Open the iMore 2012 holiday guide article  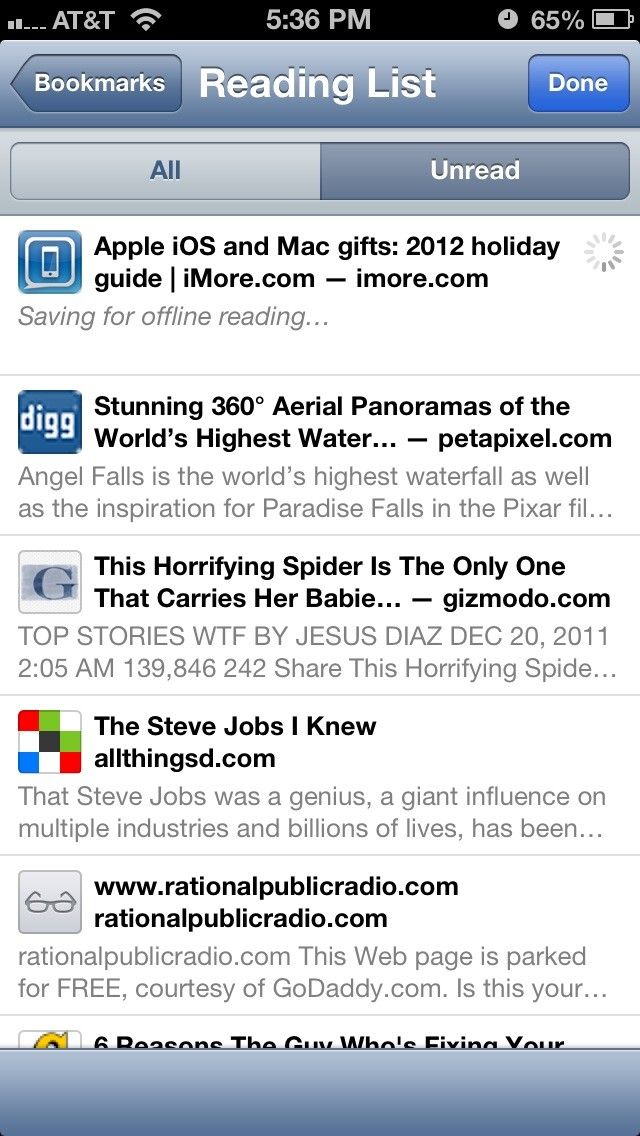pyautogui.click(x=320, y=278)
